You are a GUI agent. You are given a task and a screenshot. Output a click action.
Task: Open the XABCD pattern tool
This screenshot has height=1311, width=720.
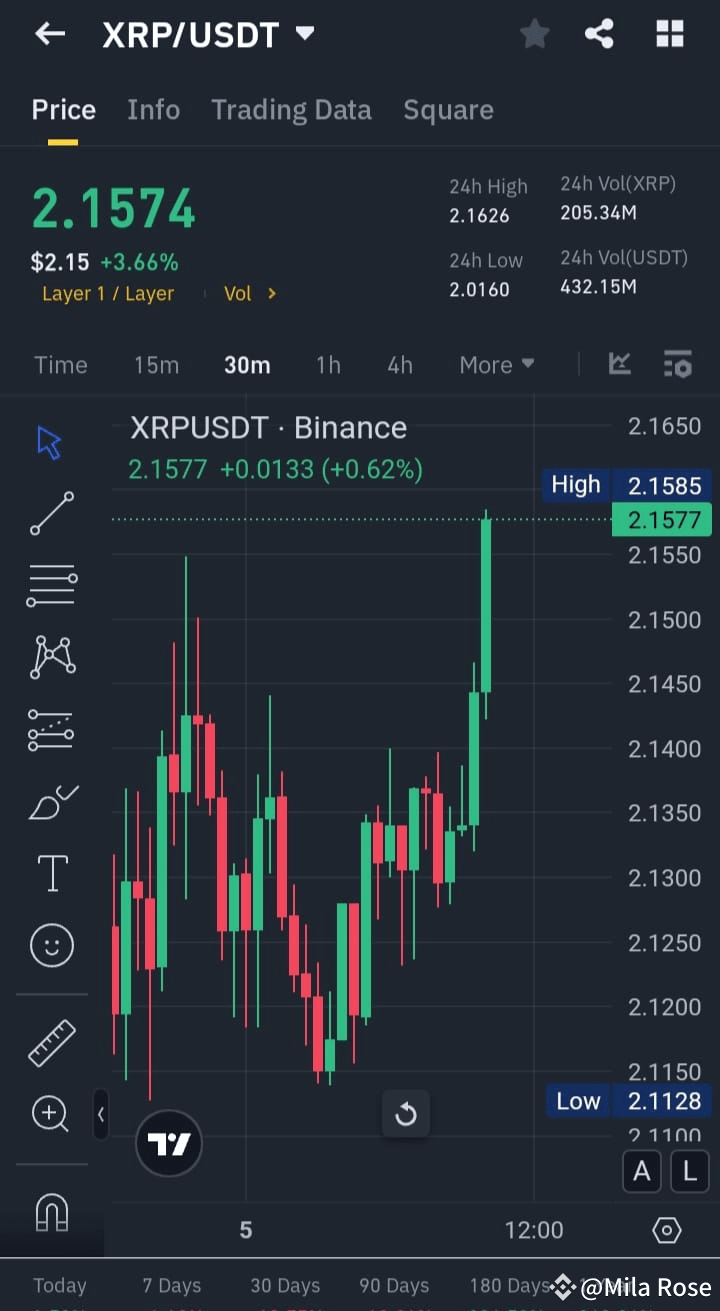(50, 657)
